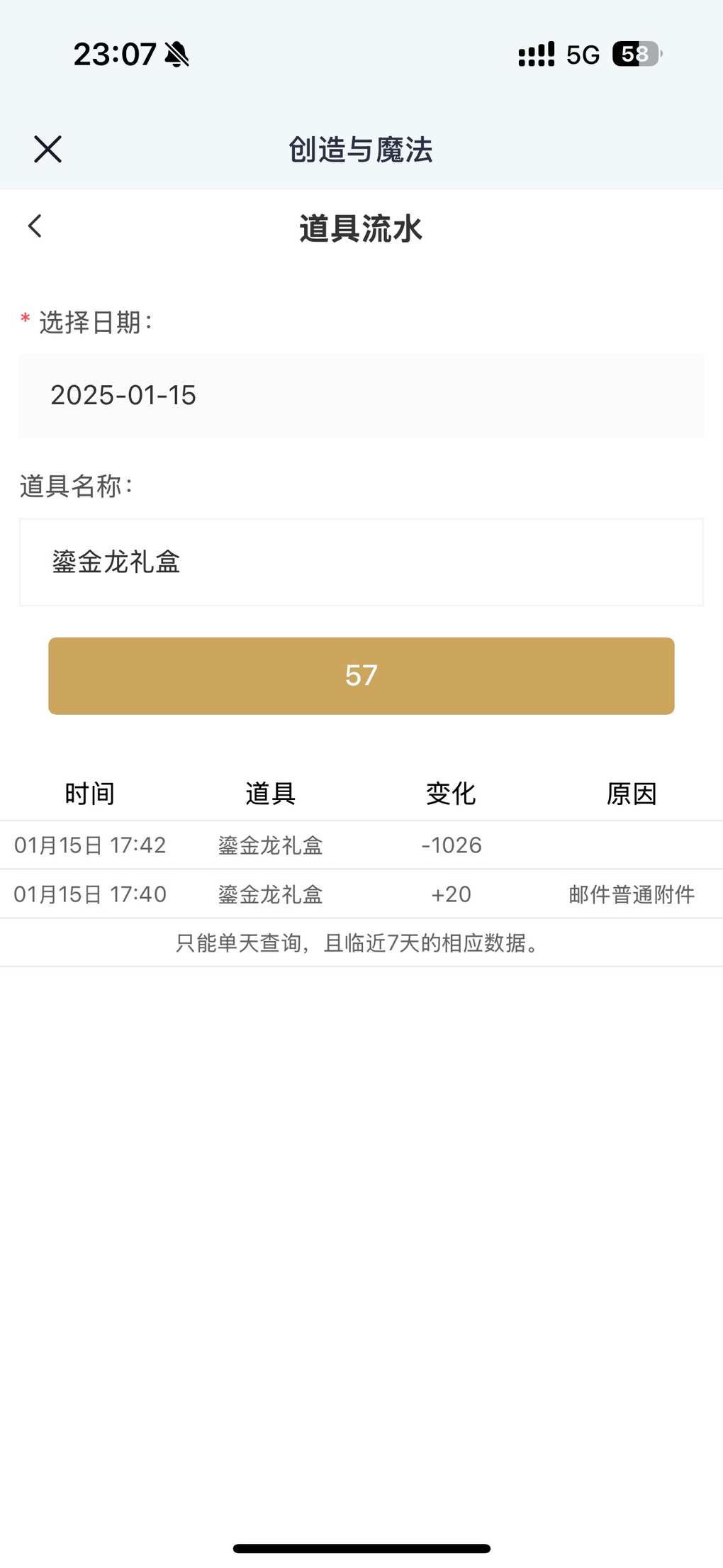The image size is (723, 1568).
Task: Go back from 道具流水 page
Action: 35,226
